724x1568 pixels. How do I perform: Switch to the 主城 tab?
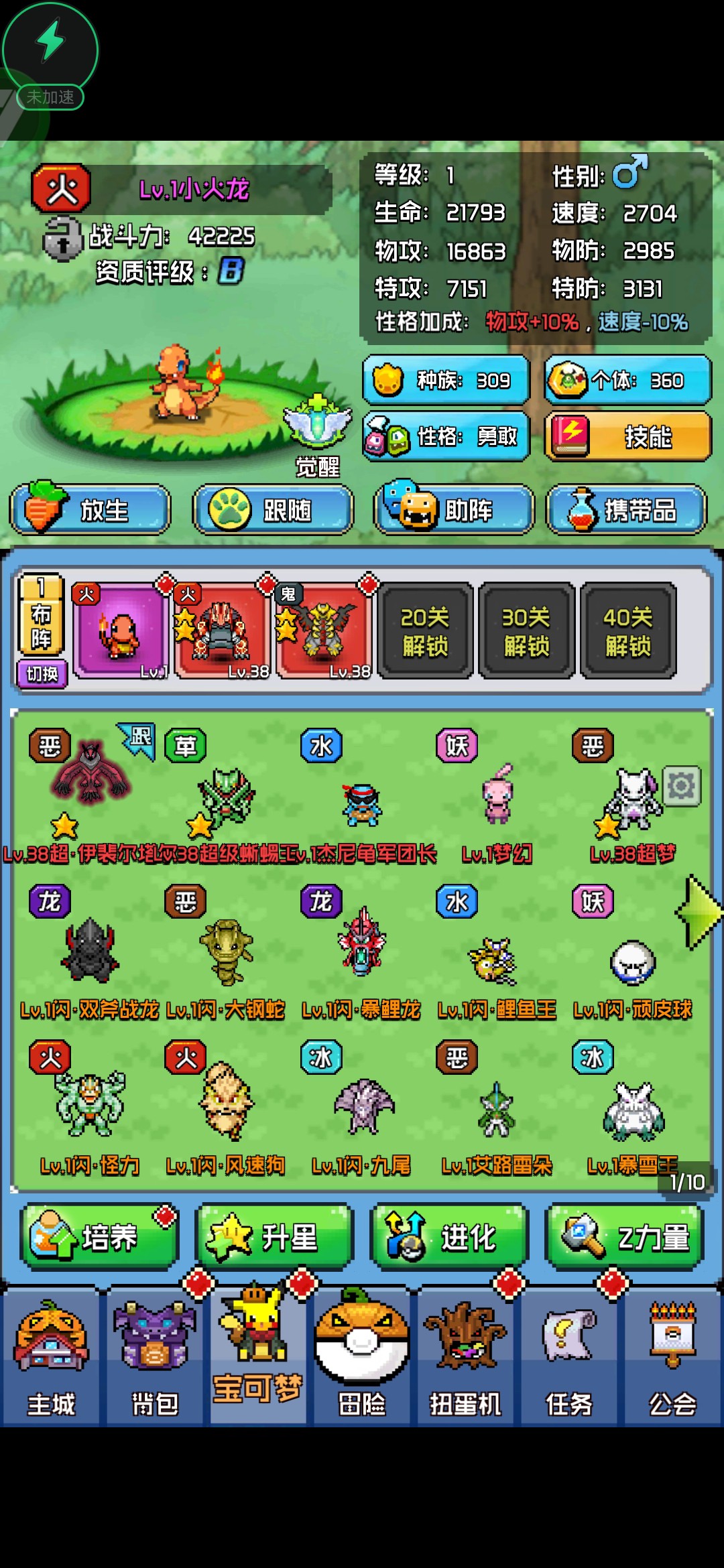coord(51,1360)
